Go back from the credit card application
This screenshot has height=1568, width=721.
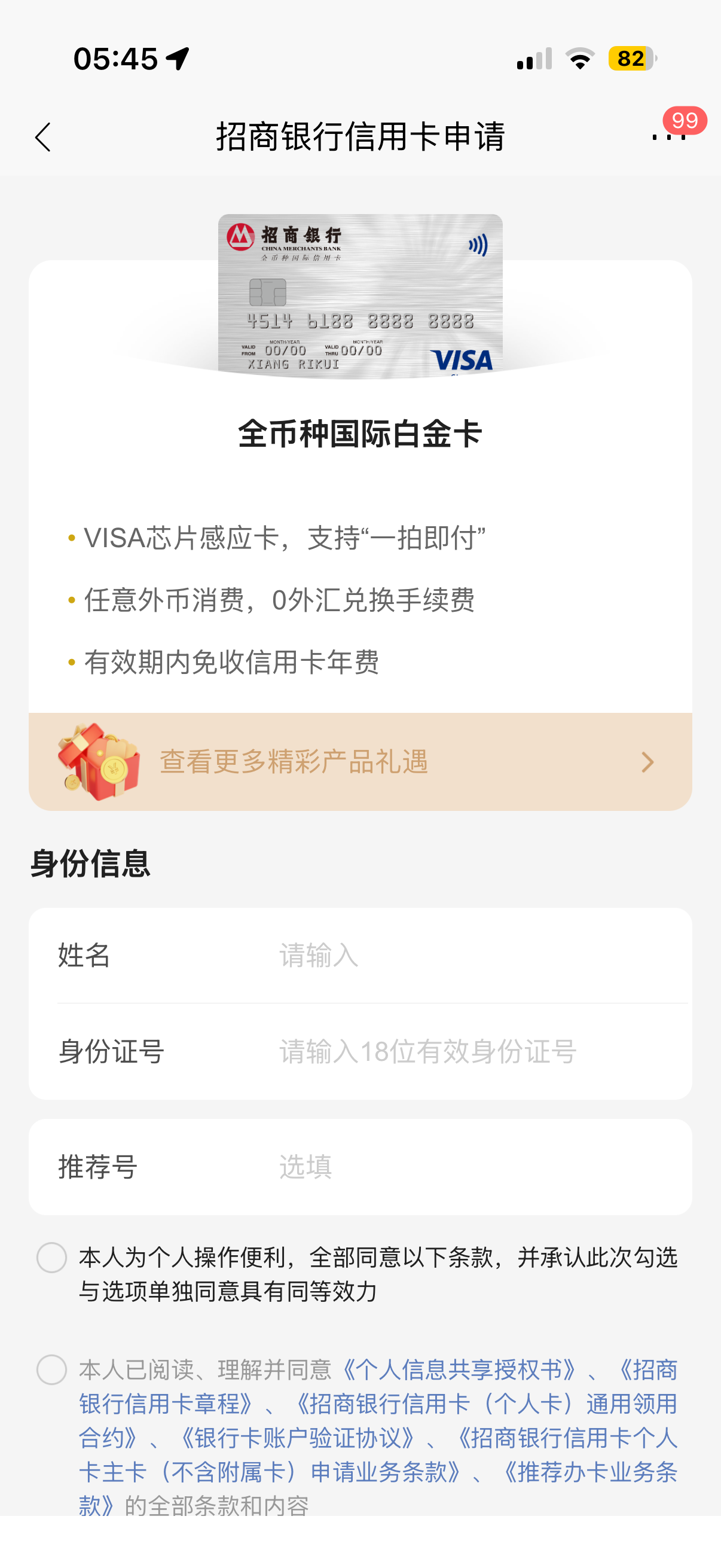pyautogui.click(x=42, y=136)
